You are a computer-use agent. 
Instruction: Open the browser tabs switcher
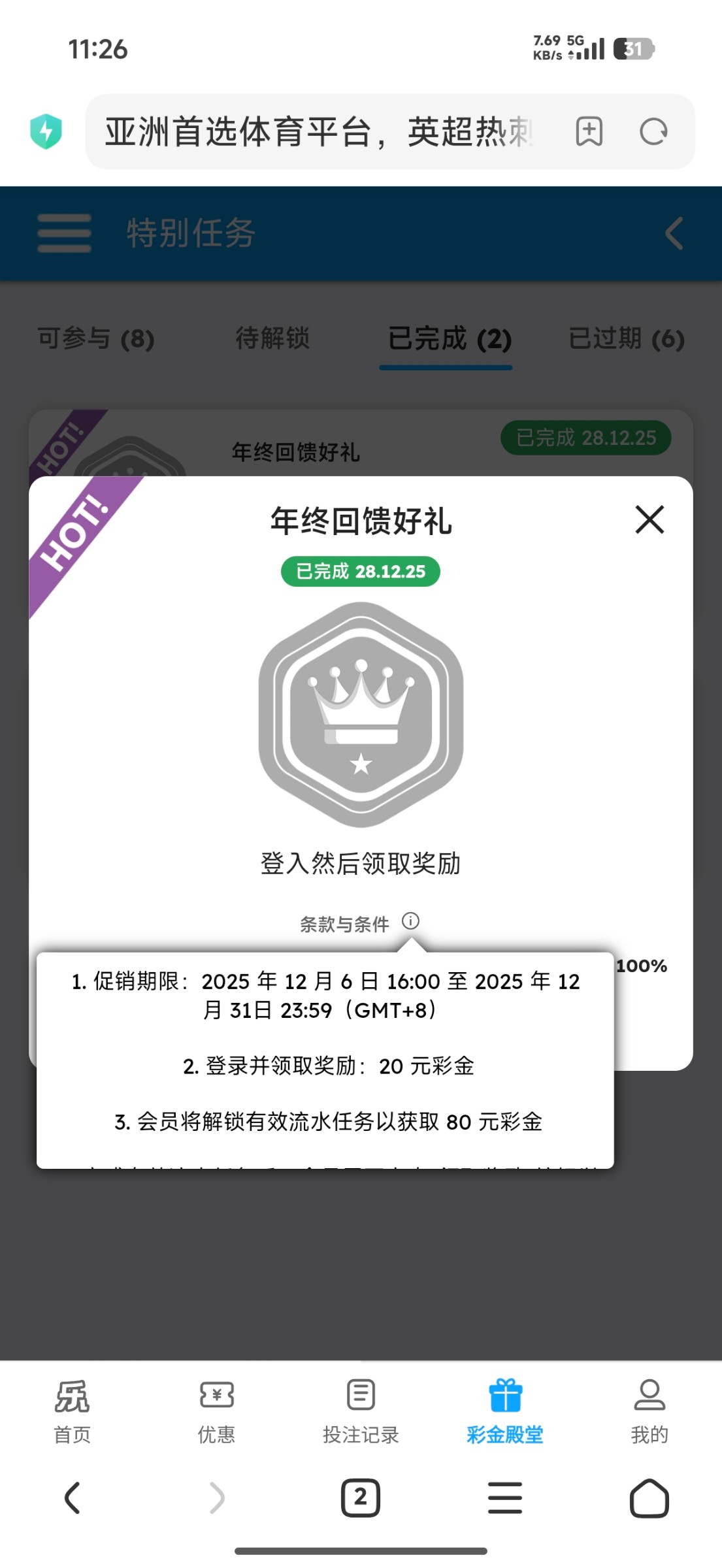click(x=361, y=1497)
